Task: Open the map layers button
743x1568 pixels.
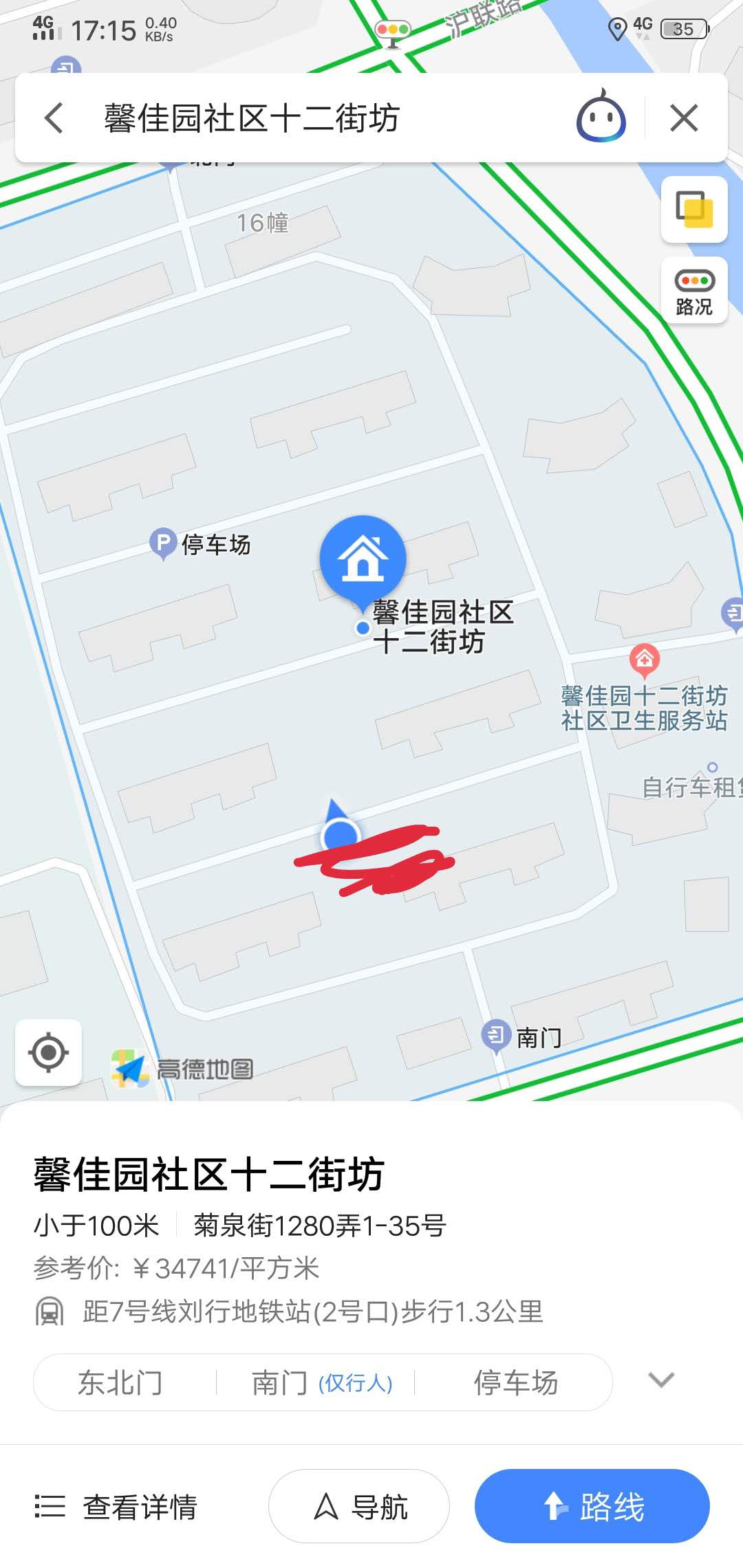Action: [694, 209]
